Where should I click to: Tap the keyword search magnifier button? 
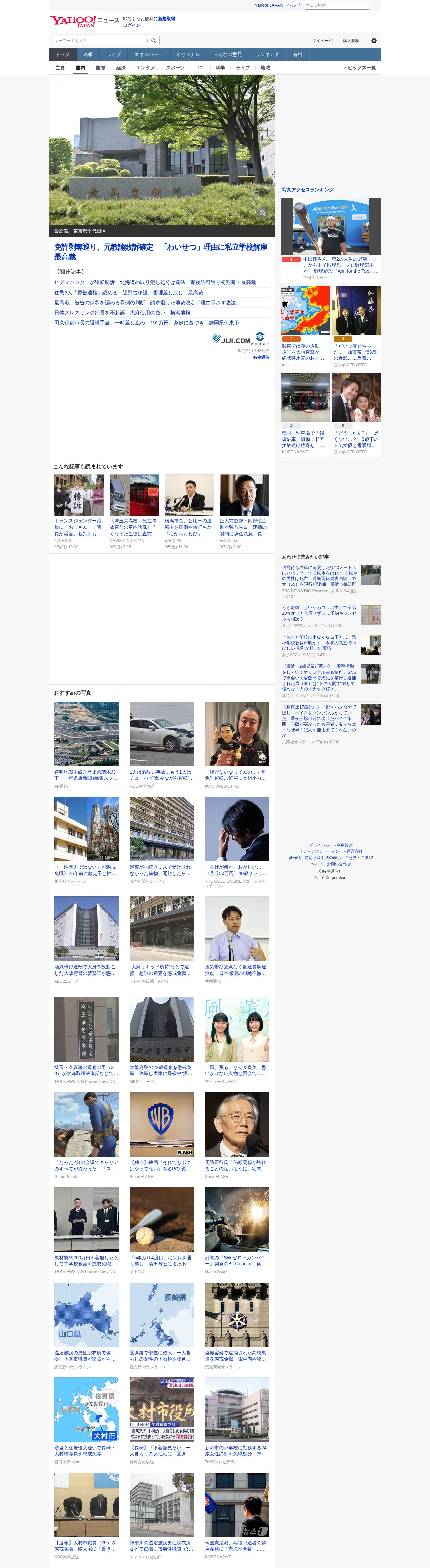coord(153,41)
